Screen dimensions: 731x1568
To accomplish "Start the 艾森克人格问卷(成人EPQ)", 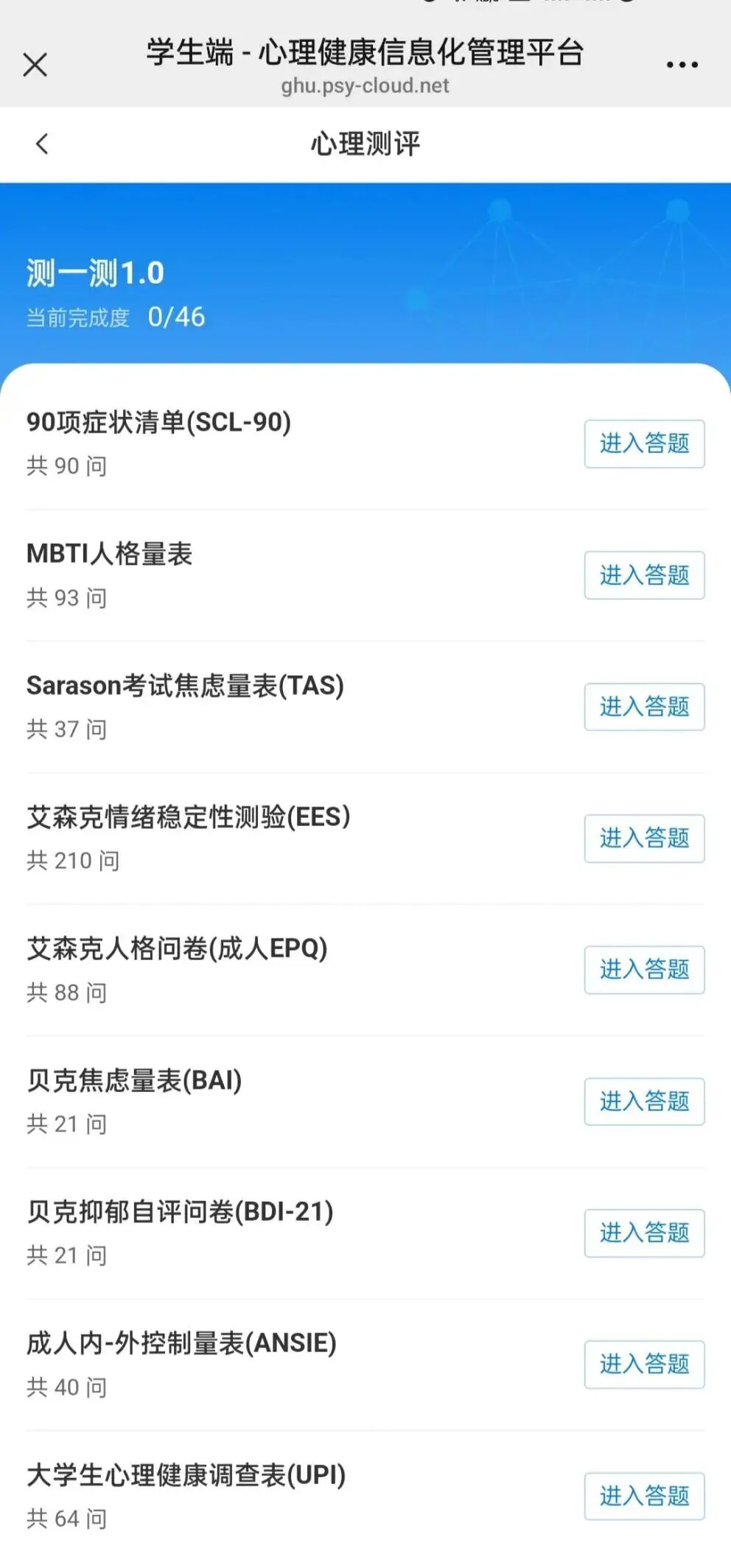I will click(644, 970).
